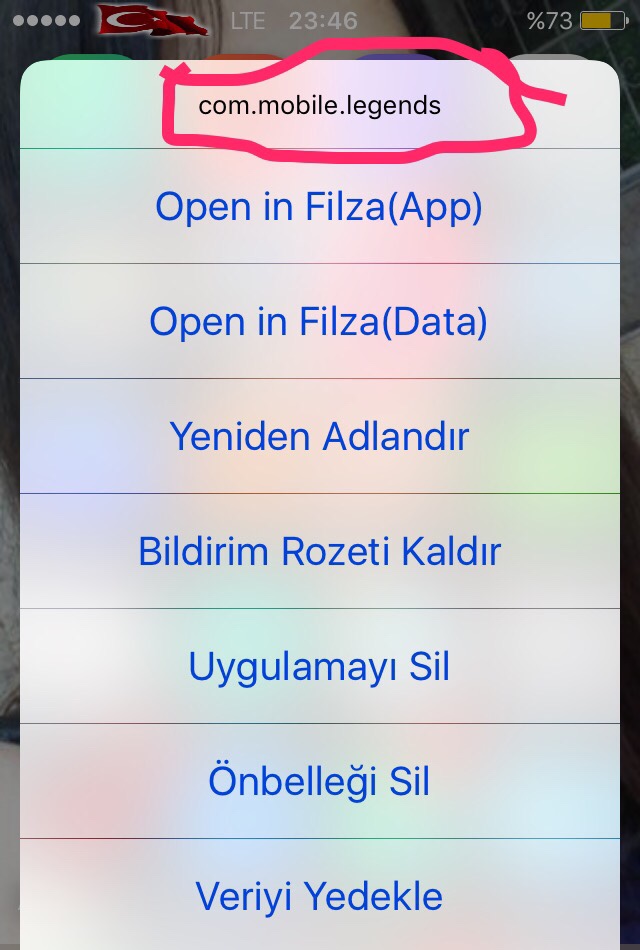Select Open in Filza(App)
Viewport: 640px width, 950px height.
click(319, 207)
